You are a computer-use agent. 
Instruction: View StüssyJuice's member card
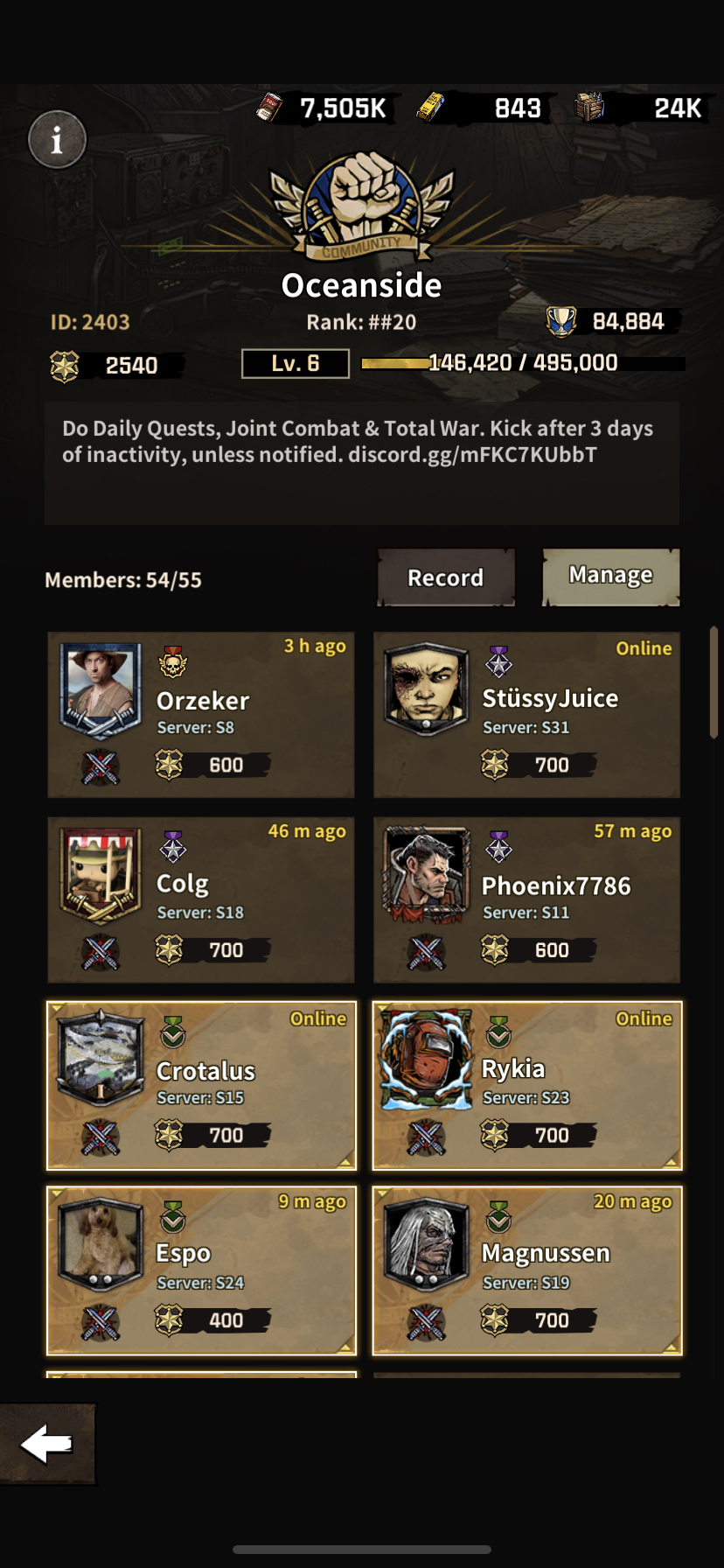point(526,715)
